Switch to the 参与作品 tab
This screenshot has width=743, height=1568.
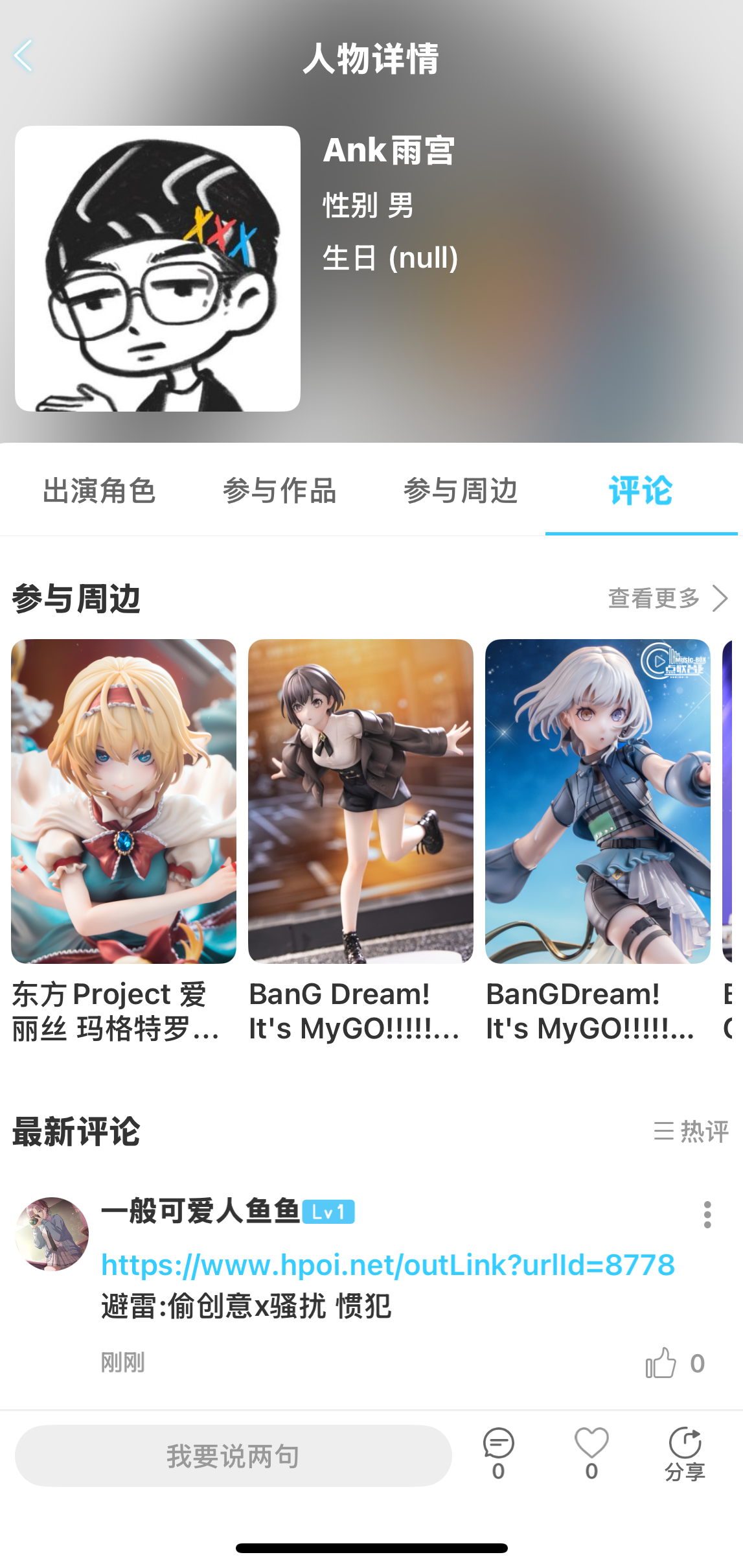(279, 491)
